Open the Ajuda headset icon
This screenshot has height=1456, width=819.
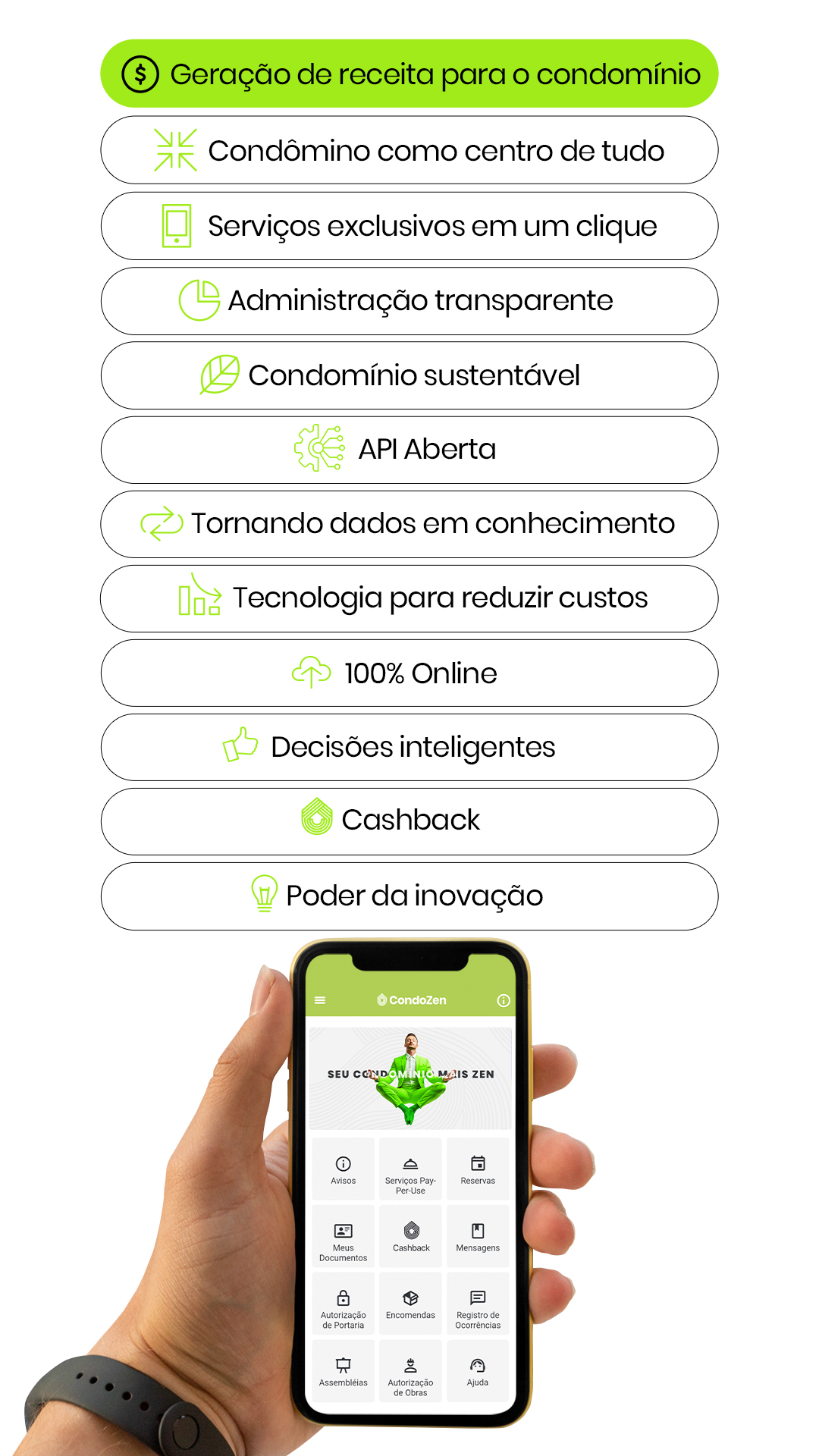(478, 1365)
